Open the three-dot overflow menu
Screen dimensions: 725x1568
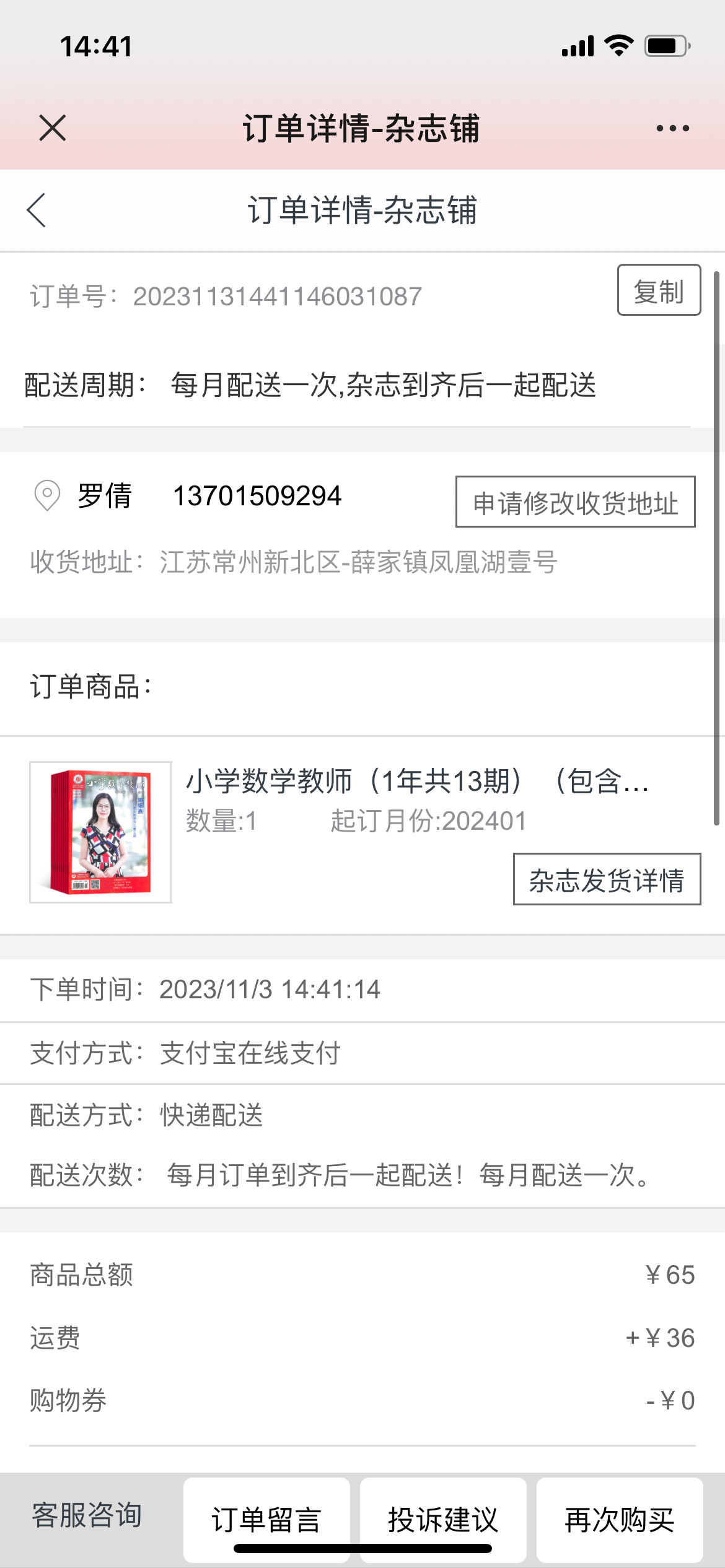(x=672, y=128)
